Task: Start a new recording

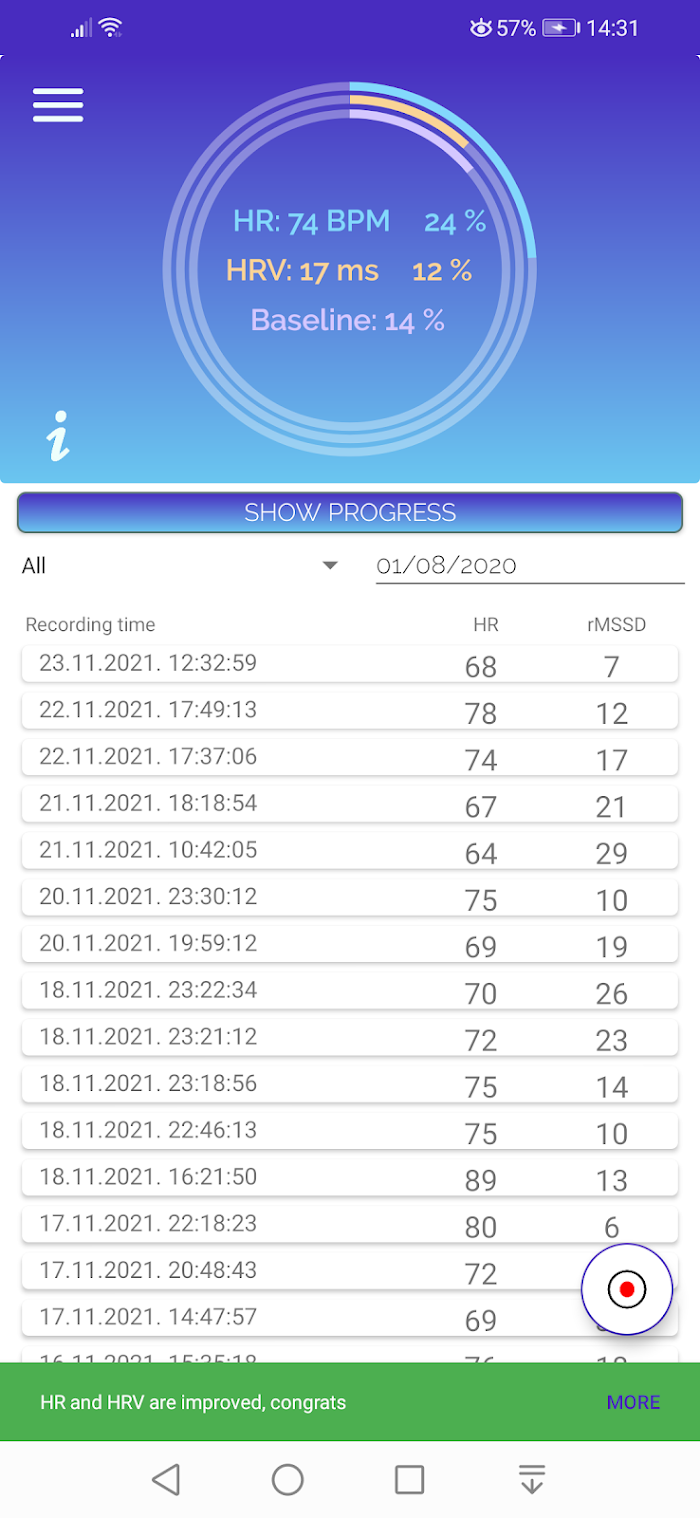Action: (627, 1290)
